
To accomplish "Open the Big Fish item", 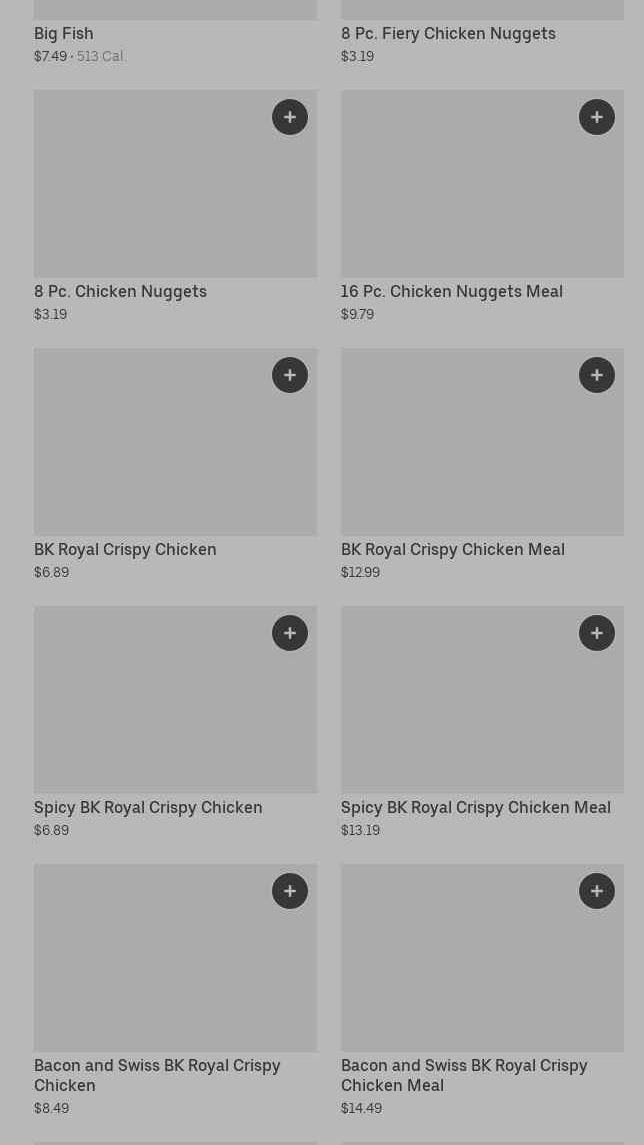I will point(64,33).
